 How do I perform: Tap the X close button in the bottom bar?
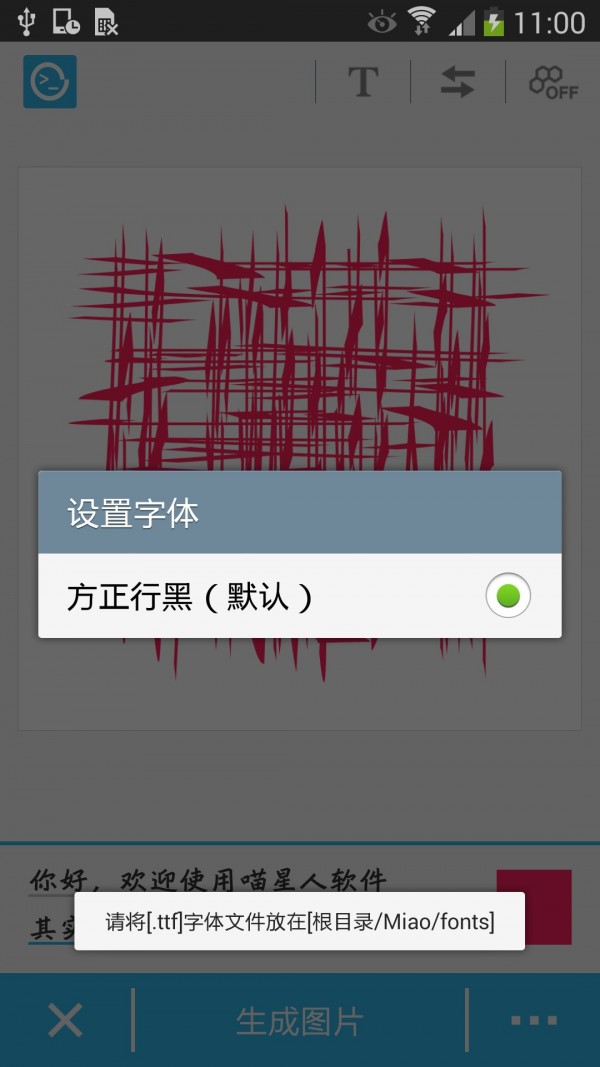(66, 1021)
